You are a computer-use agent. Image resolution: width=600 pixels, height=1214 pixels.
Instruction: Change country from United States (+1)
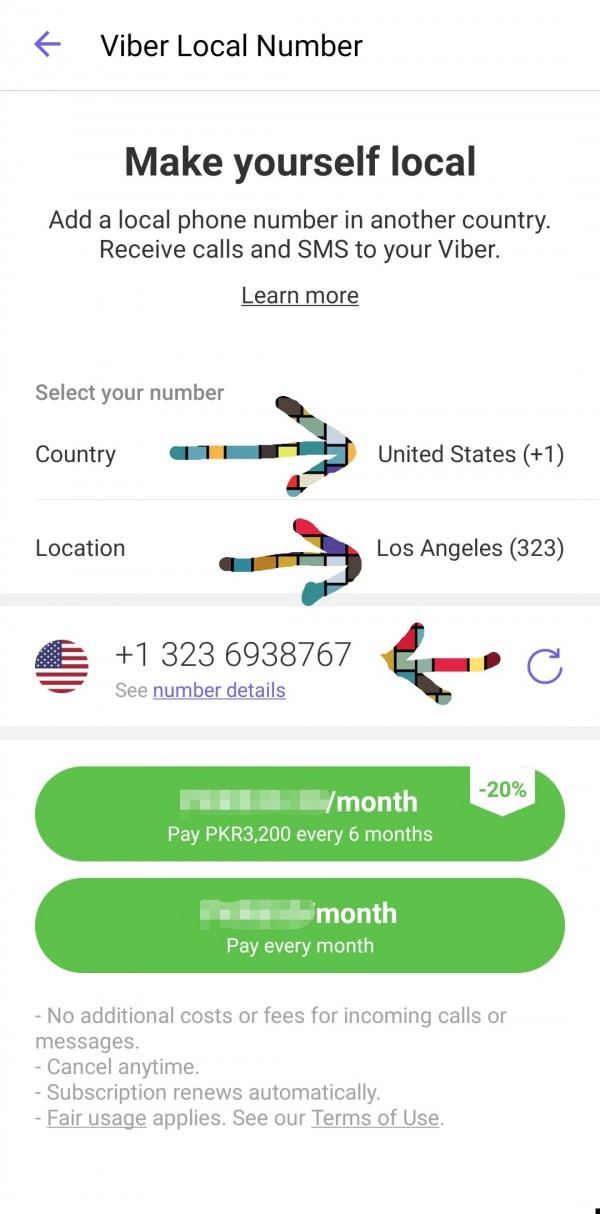[470, 455]
